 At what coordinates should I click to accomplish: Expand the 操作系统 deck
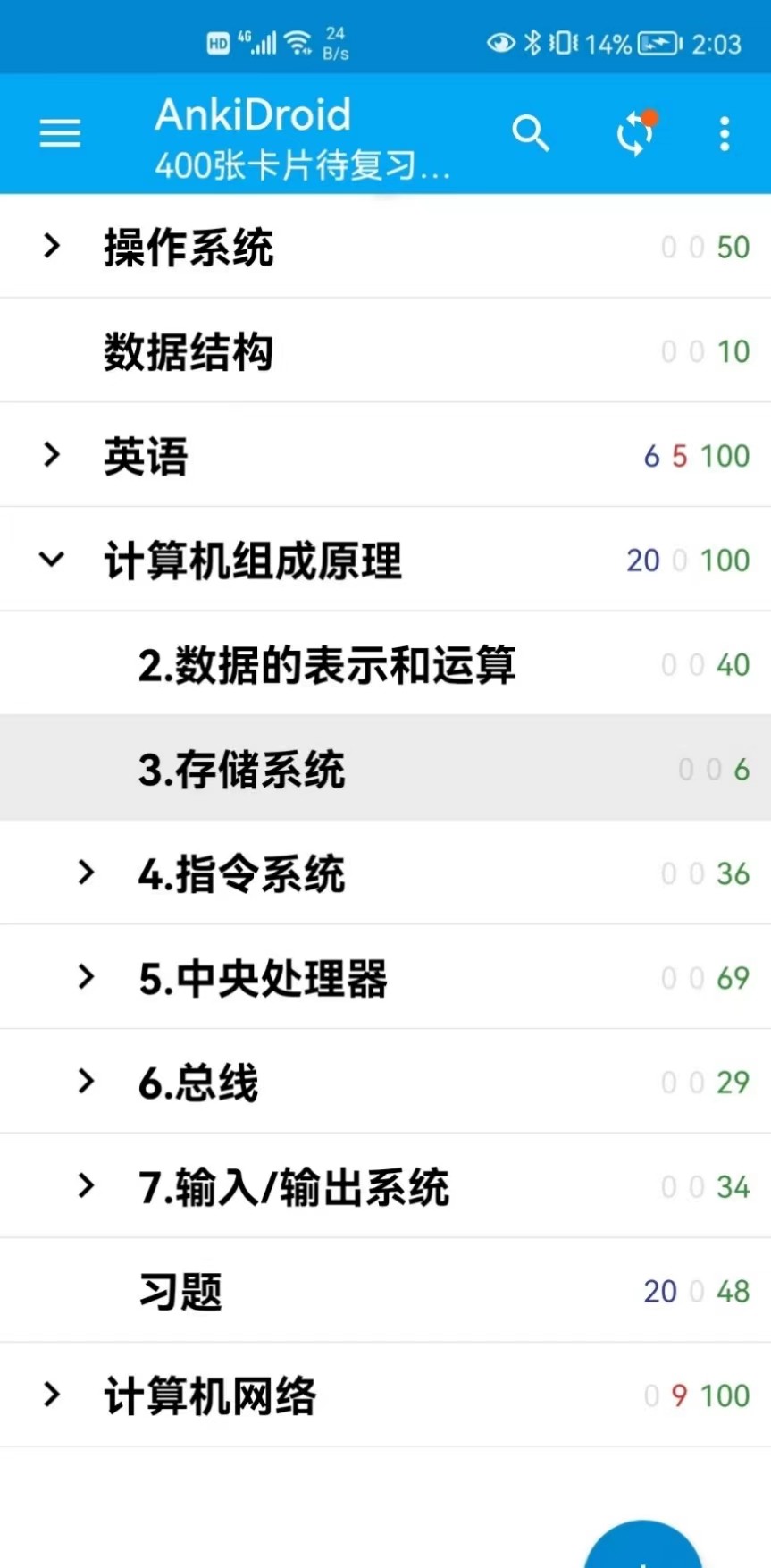(52, 246)
